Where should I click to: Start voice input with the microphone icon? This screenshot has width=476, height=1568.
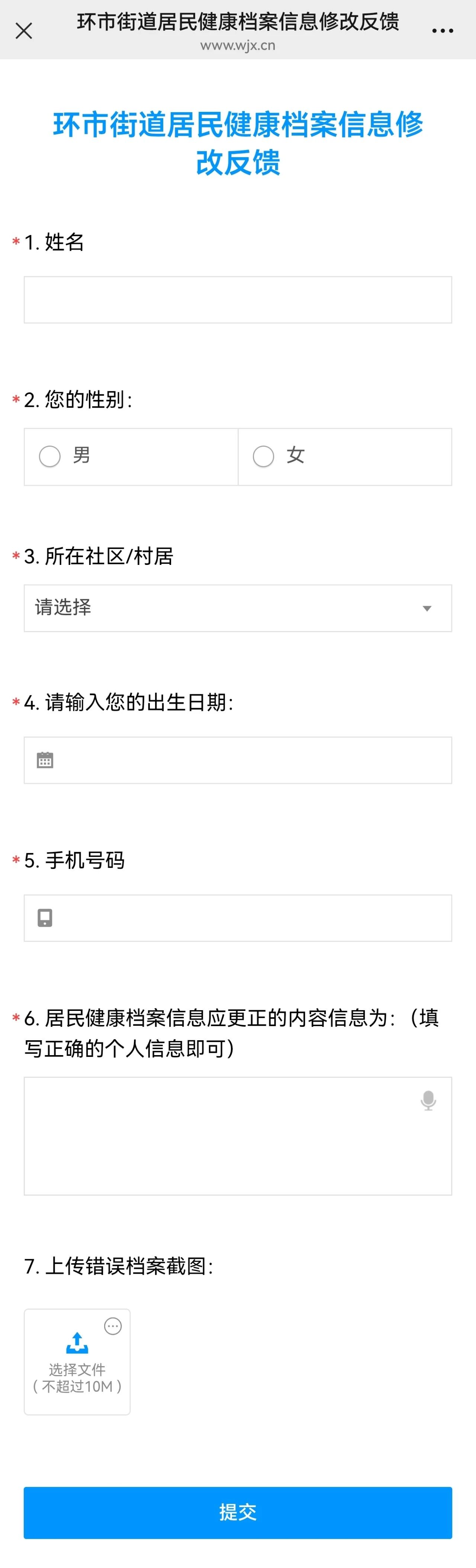click(428, 1100)
